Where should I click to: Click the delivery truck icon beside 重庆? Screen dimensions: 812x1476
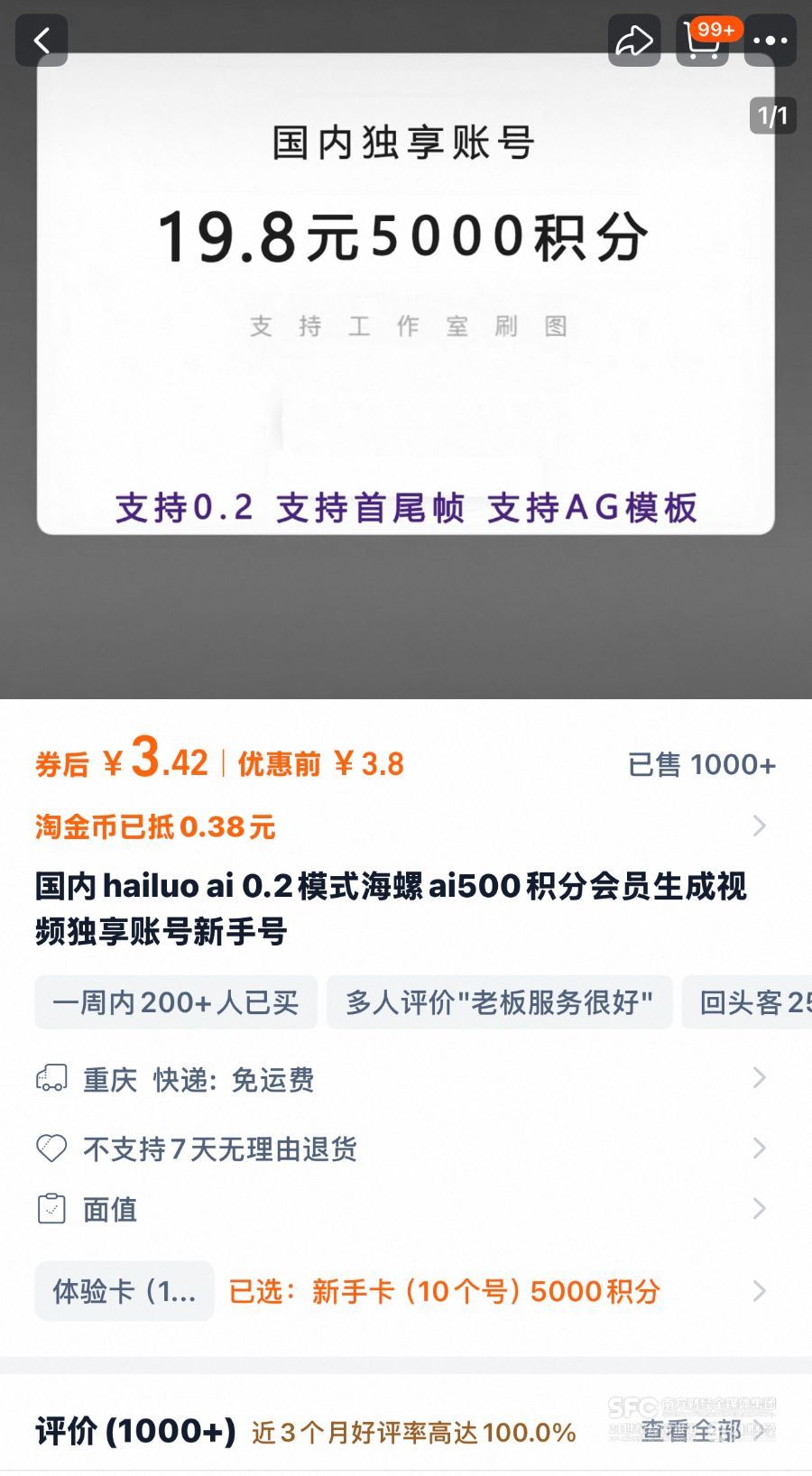[51, 1079]
